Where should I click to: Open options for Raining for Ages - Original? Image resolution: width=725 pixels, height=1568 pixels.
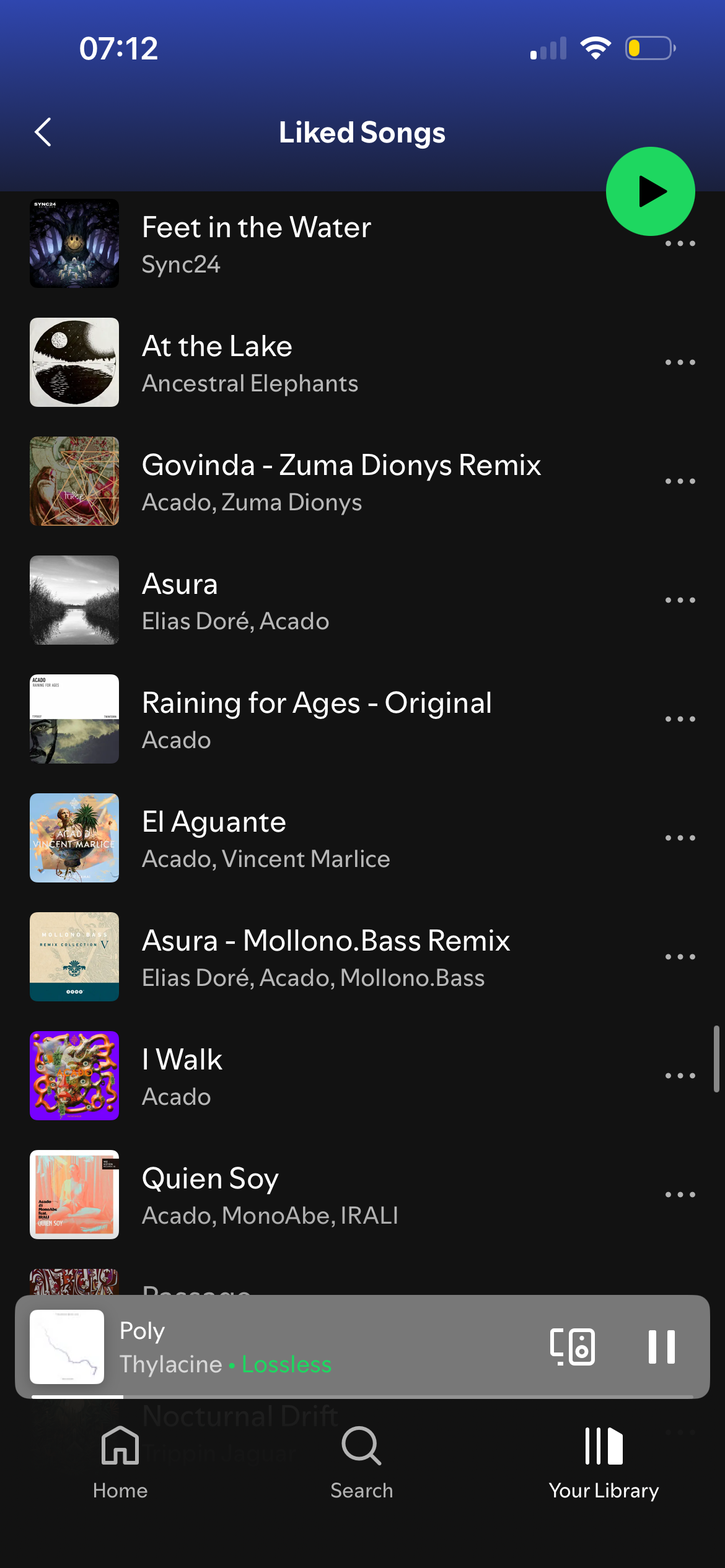coord(680,719)
